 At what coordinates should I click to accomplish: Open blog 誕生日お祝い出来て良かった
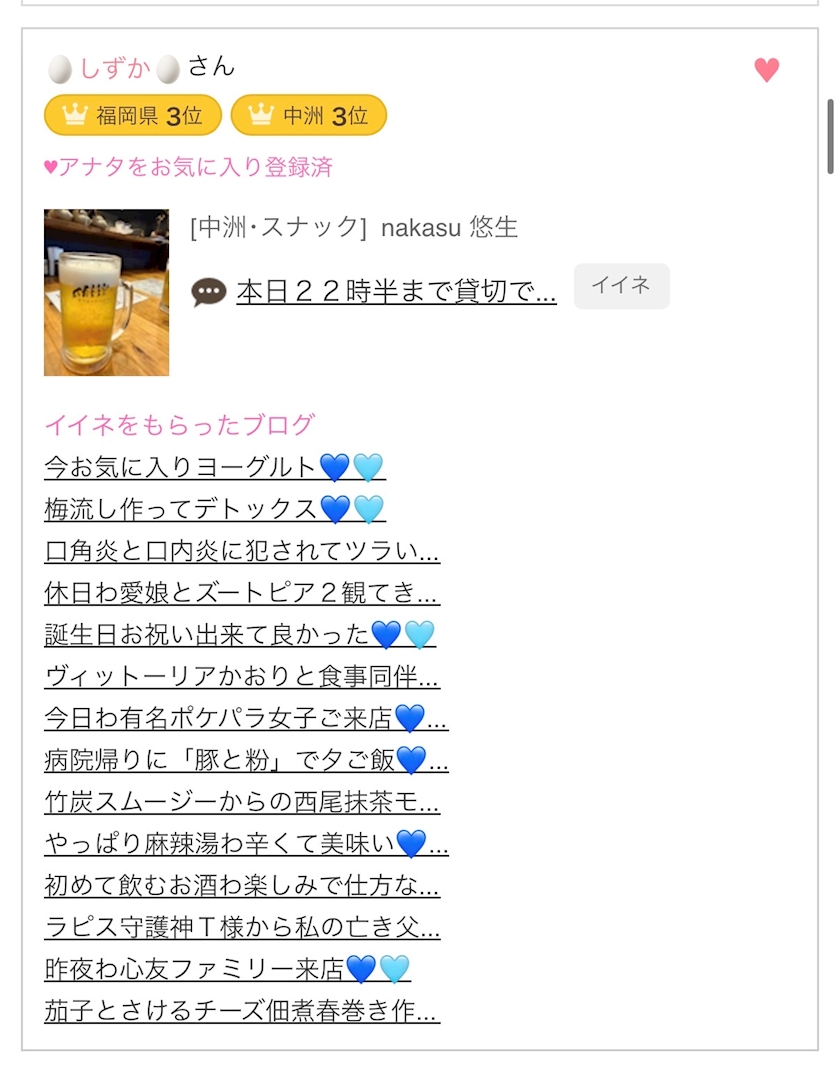(x=240, y=635)
